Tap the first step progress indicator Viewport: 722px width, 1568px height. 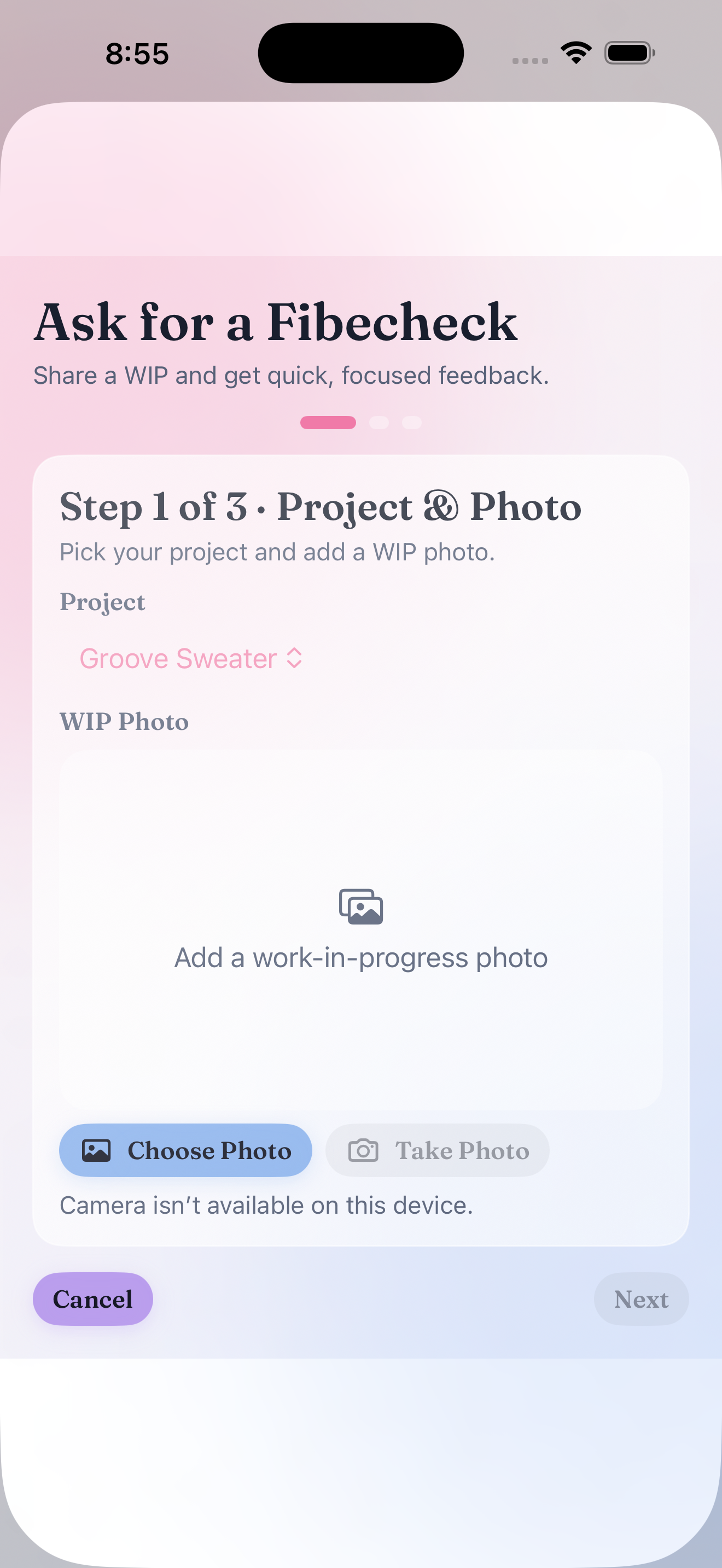328,422
